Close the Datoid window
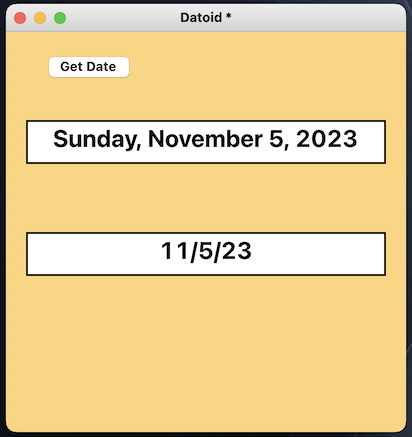Image resolution: width=412 pixels, height=437 pixels. (20, 18)
